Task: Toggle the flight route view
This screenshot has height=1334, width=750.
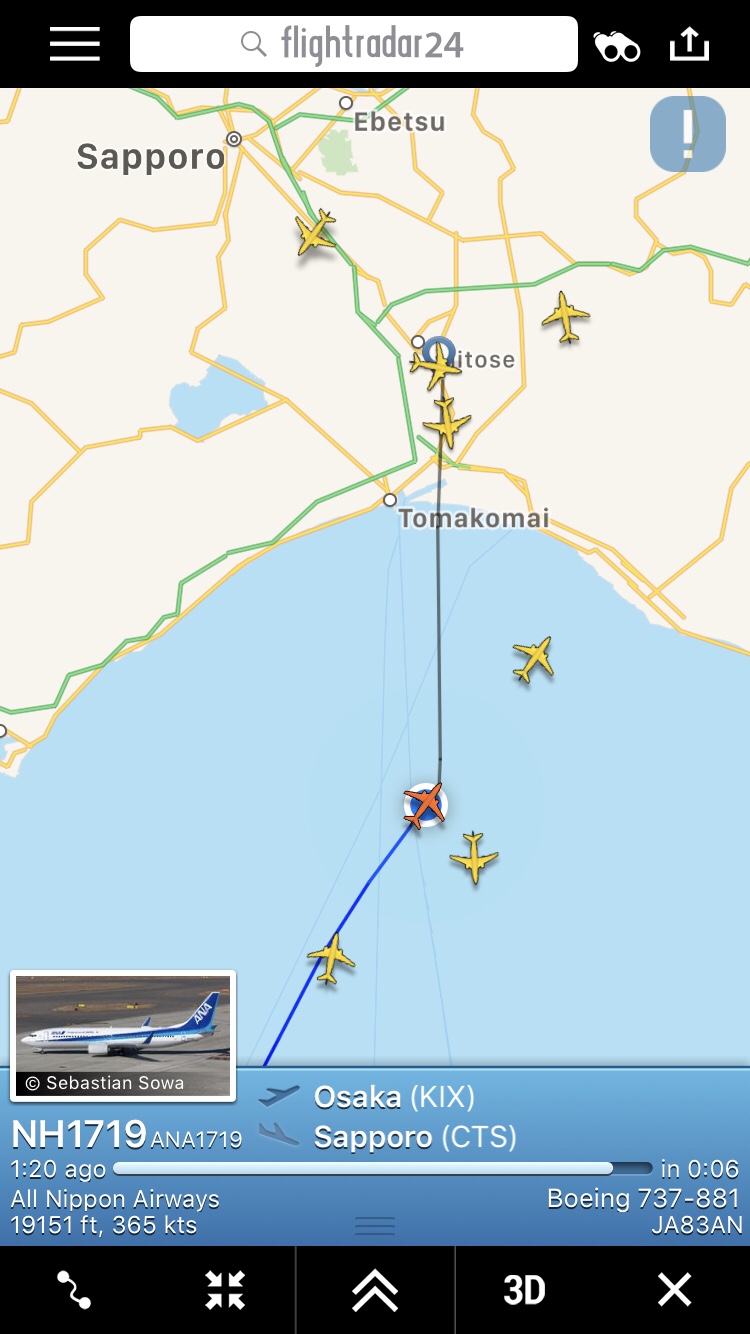Action: pos(75,1290)
